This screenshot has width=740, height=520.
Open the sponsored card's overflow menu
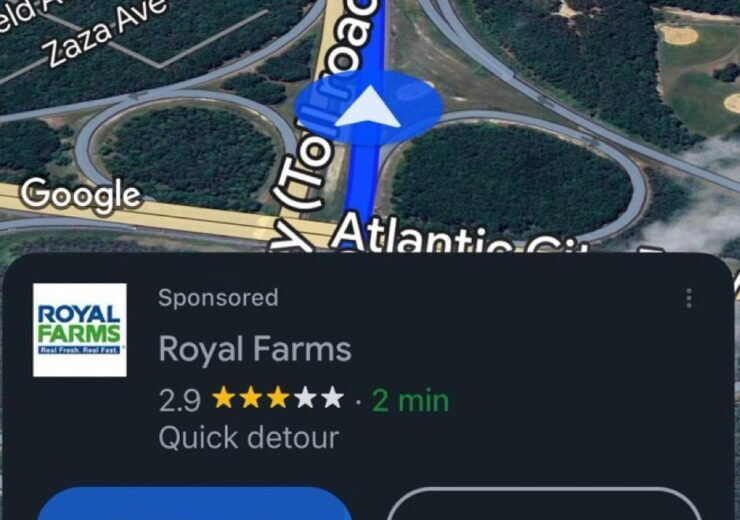pos(688,299)
